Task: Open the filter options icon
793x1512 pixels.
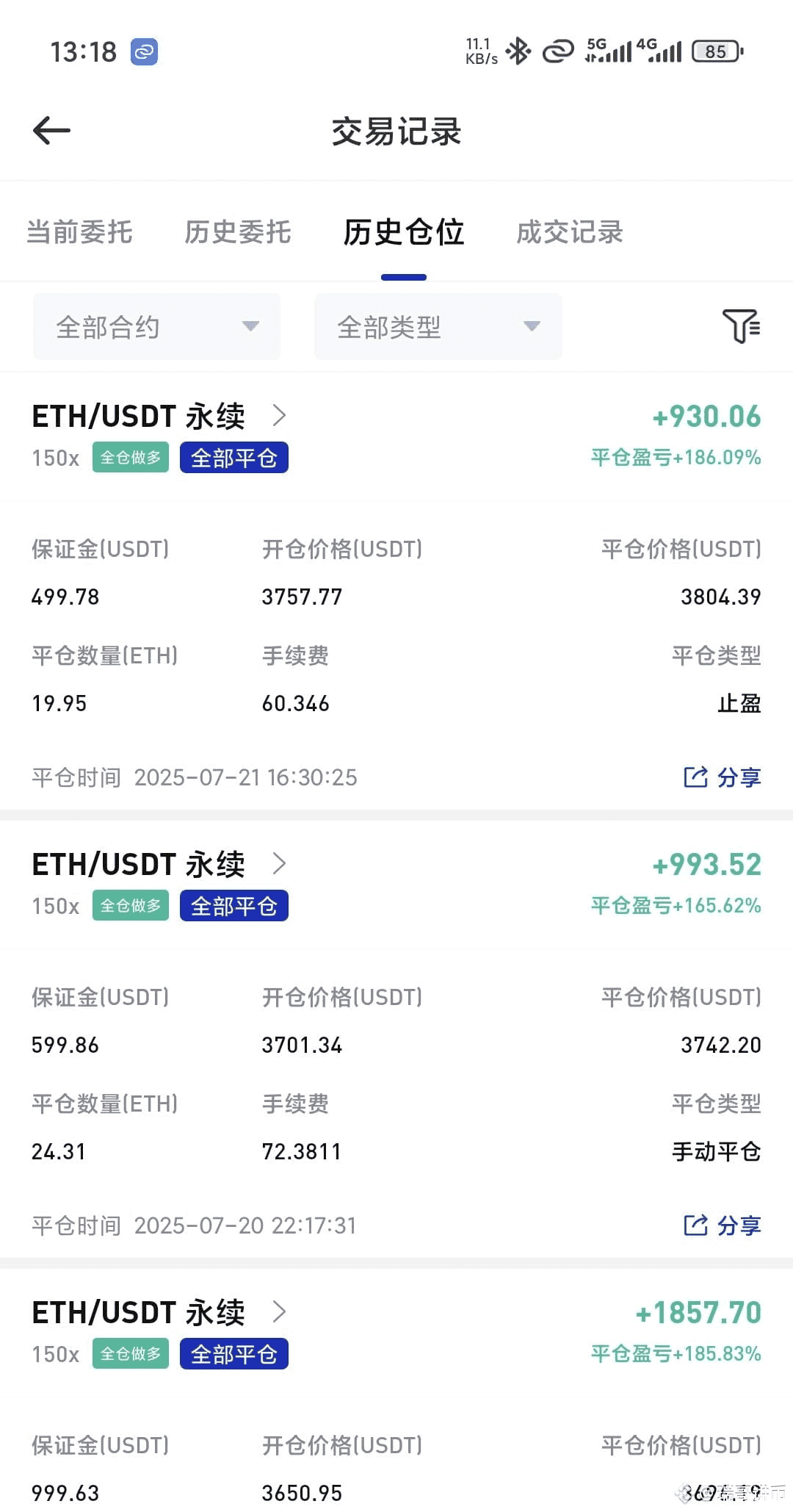Action: point(741,326)
